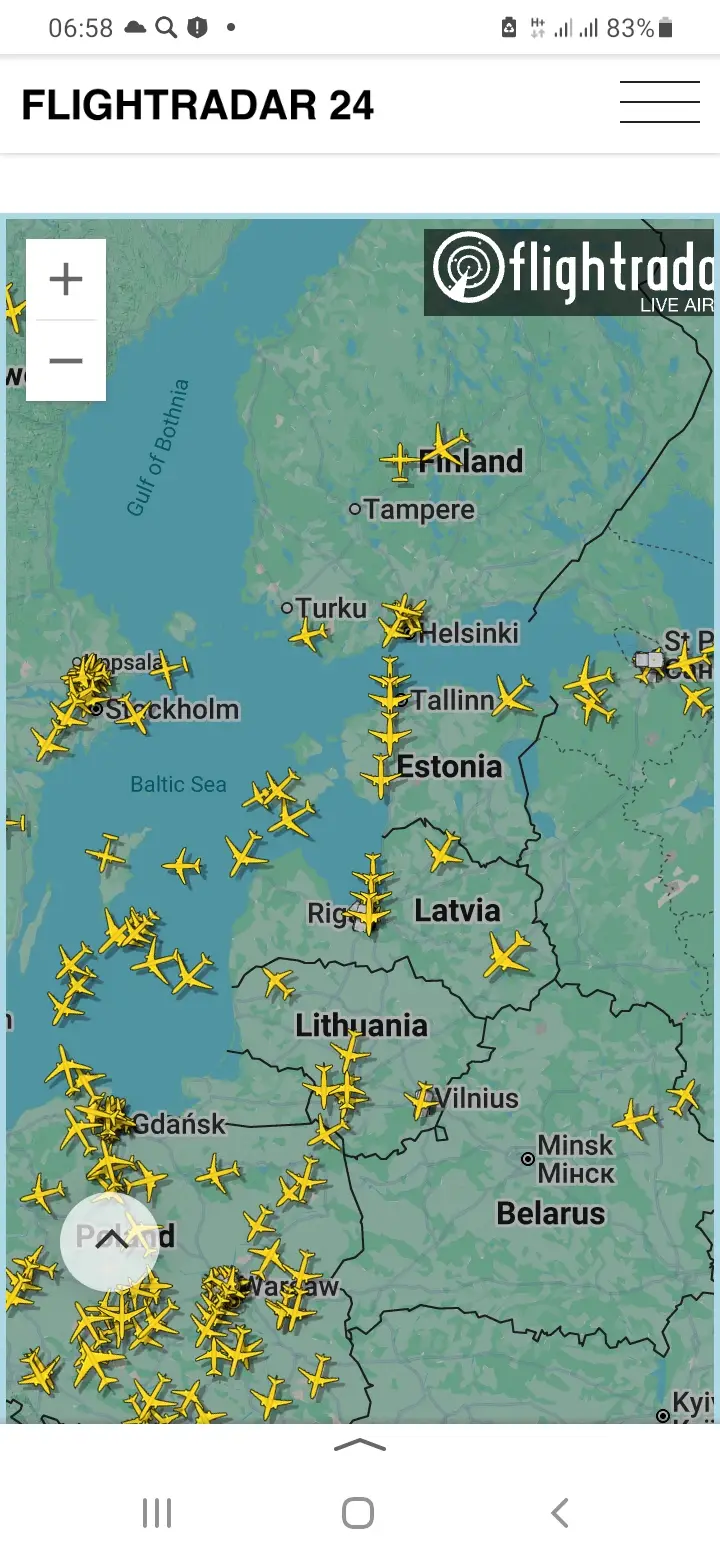Go to the home screen
The image size is (720, 1560).
pos(358,1513)
